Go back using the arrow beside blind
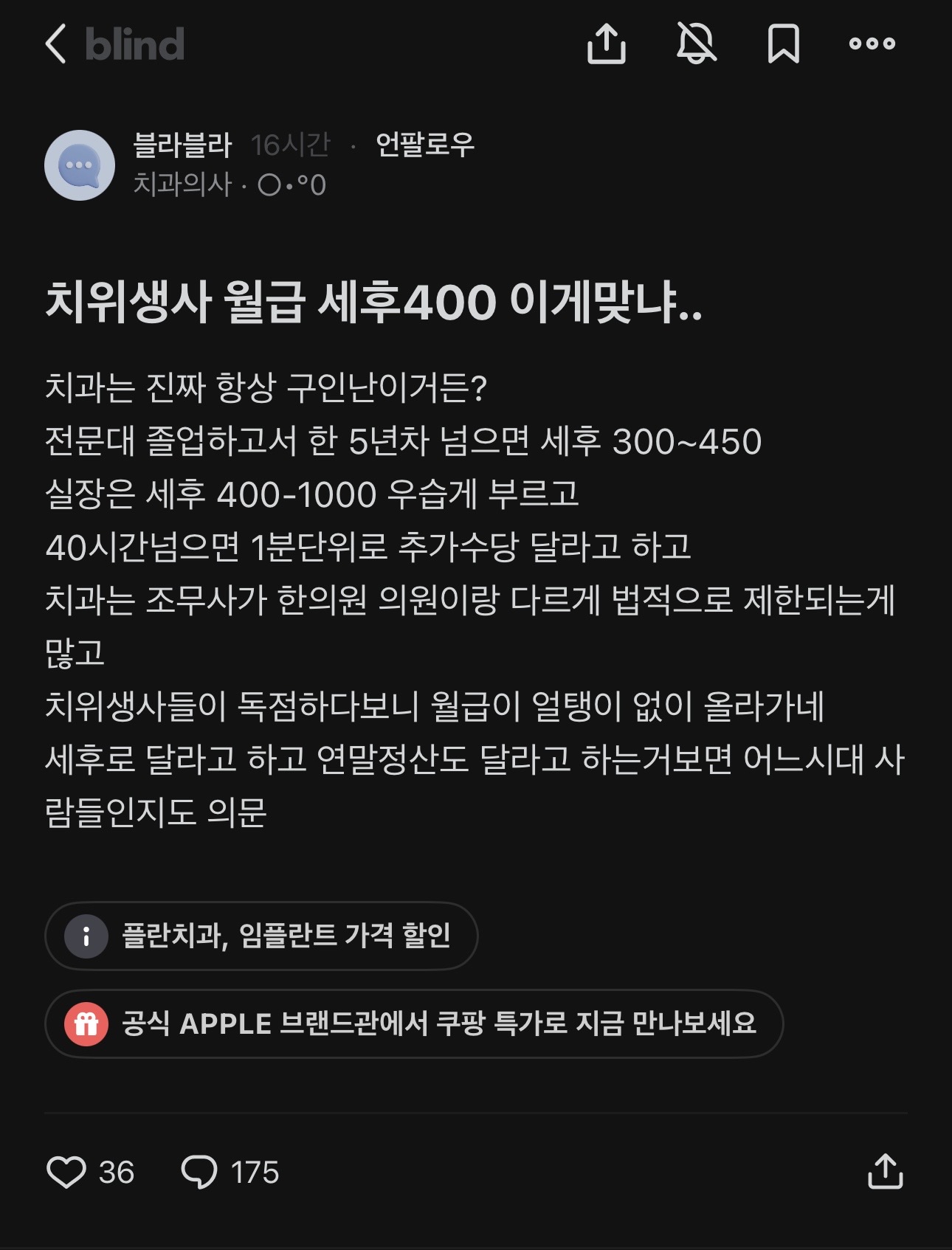This screenshot has height=1250, width=952. (x=56, y=44)
